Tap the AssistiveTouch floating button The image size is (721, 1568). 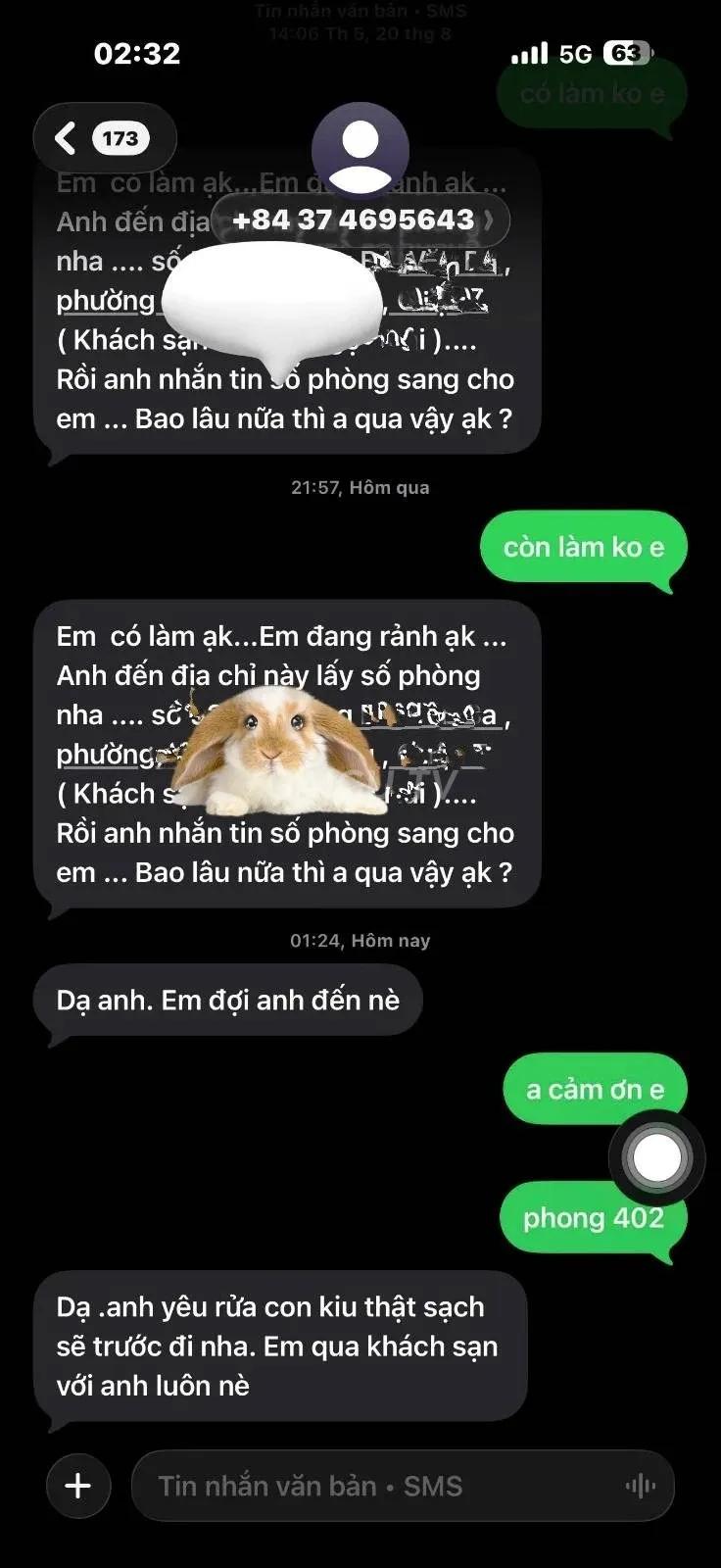click(656, 1157)
